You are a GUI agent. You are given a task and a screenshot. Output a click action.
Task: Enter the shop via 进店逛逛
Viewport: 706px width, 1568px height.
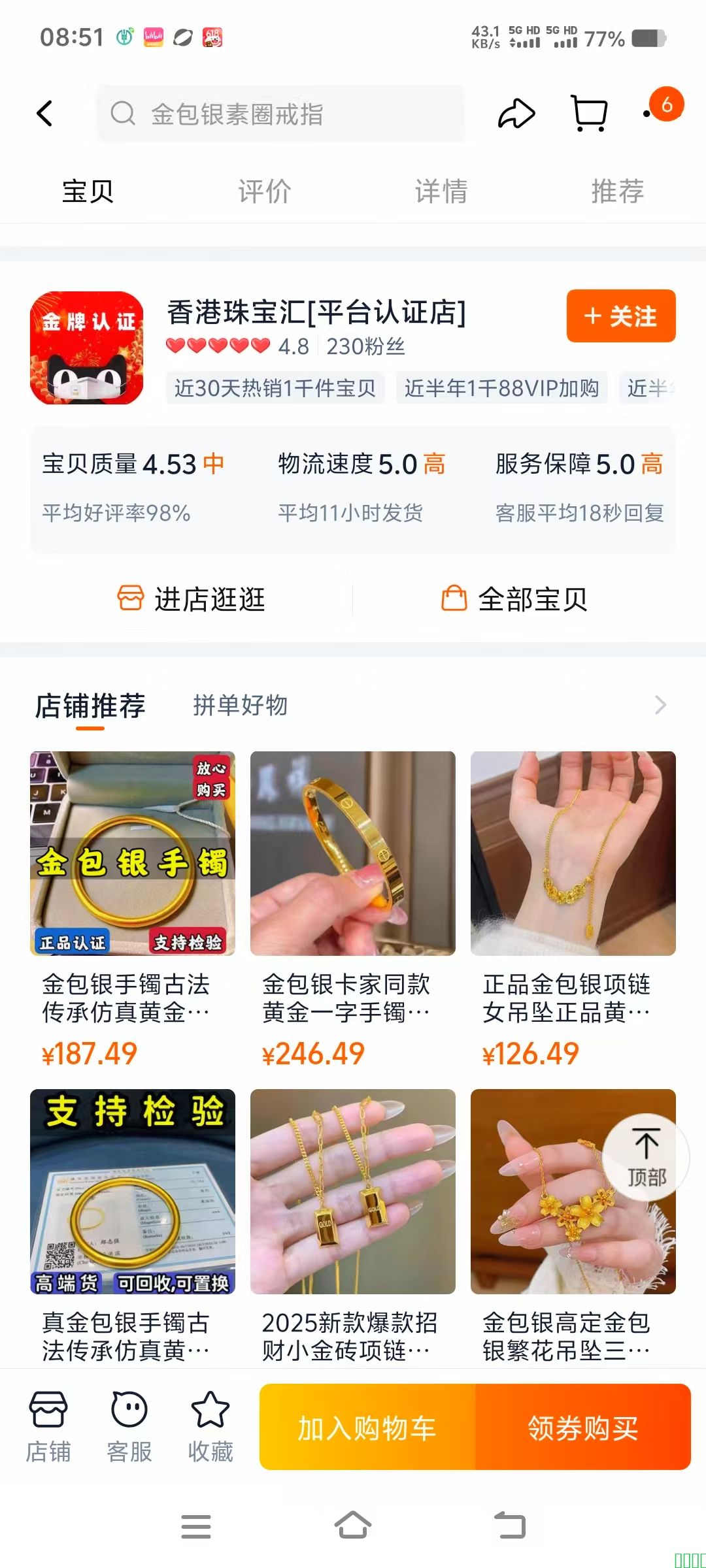[x=192, y=598]
